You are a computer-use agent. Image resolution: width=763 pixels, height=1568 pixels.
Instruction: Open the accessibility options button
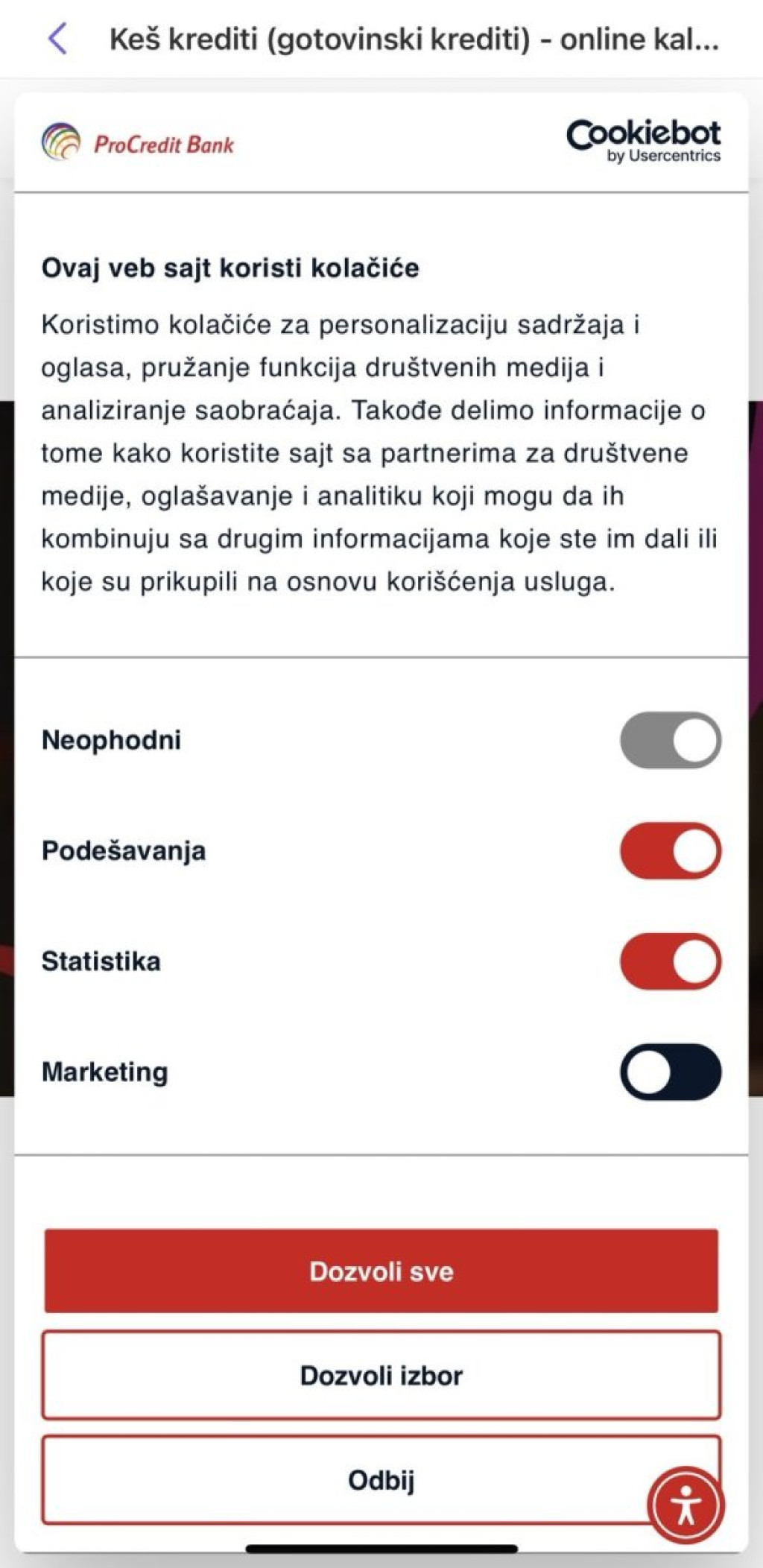coord(686,1506)
